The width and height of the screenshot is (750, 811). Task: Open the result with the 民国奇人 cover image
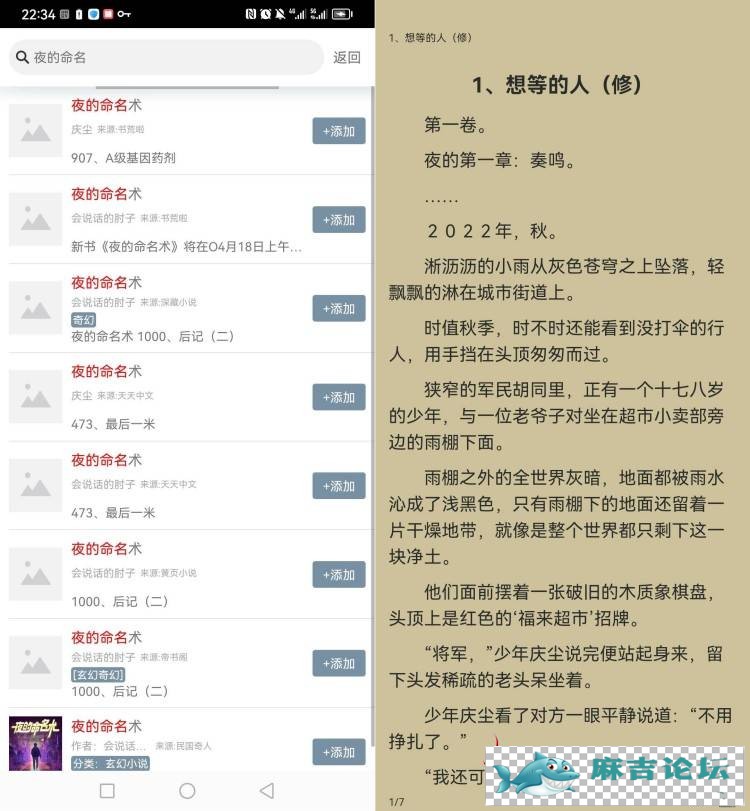coord(35,742)
